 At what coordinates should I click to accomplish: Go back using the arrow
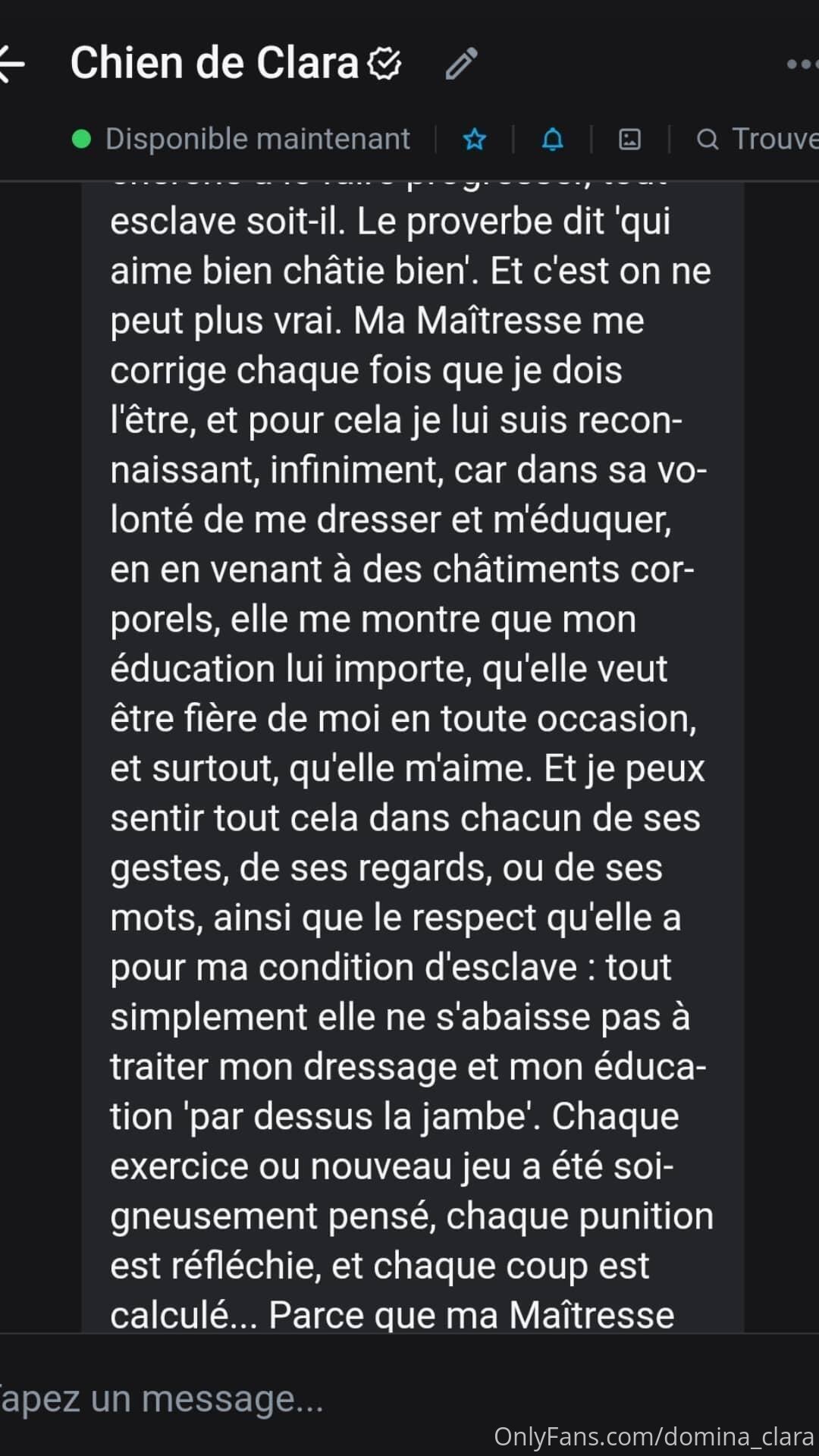(x=11, y=64)
